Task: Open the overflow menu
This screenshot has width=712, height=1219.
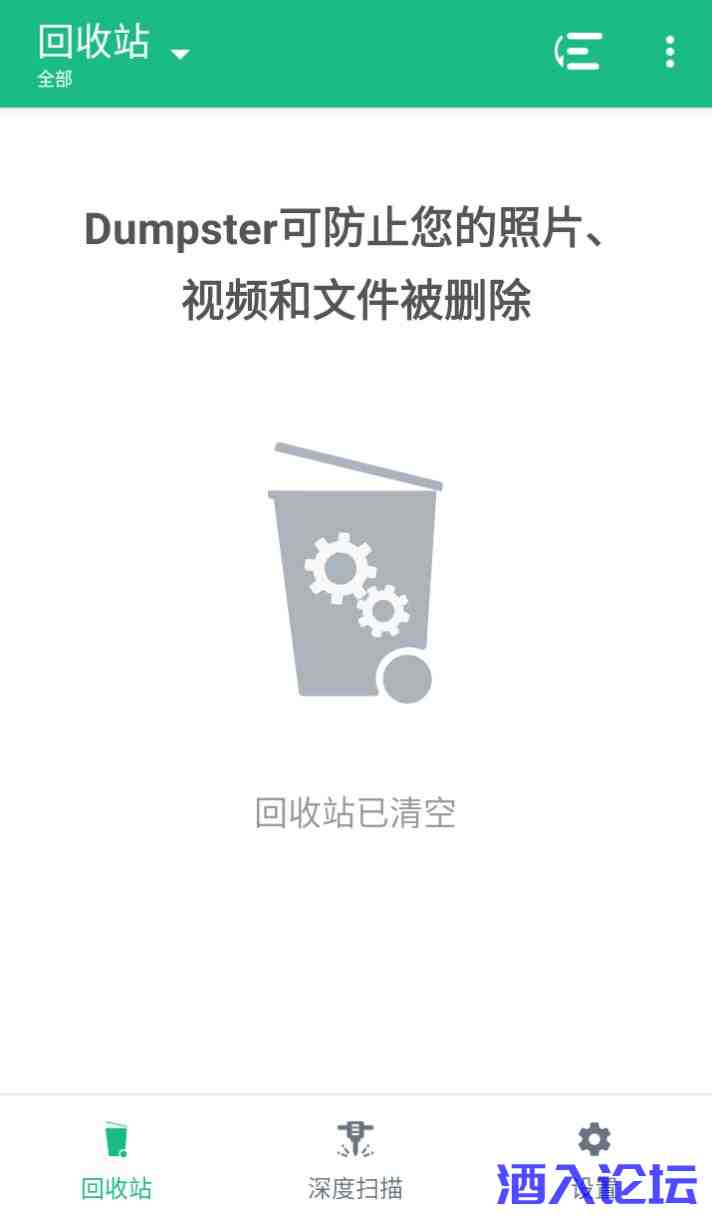Action: (669, 52)
